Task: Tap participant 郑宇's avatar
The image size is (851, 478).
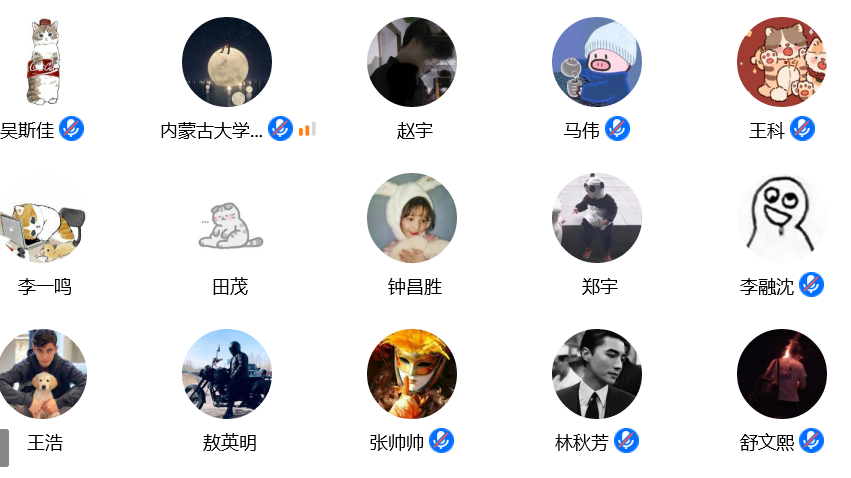Action: point(597,218)
